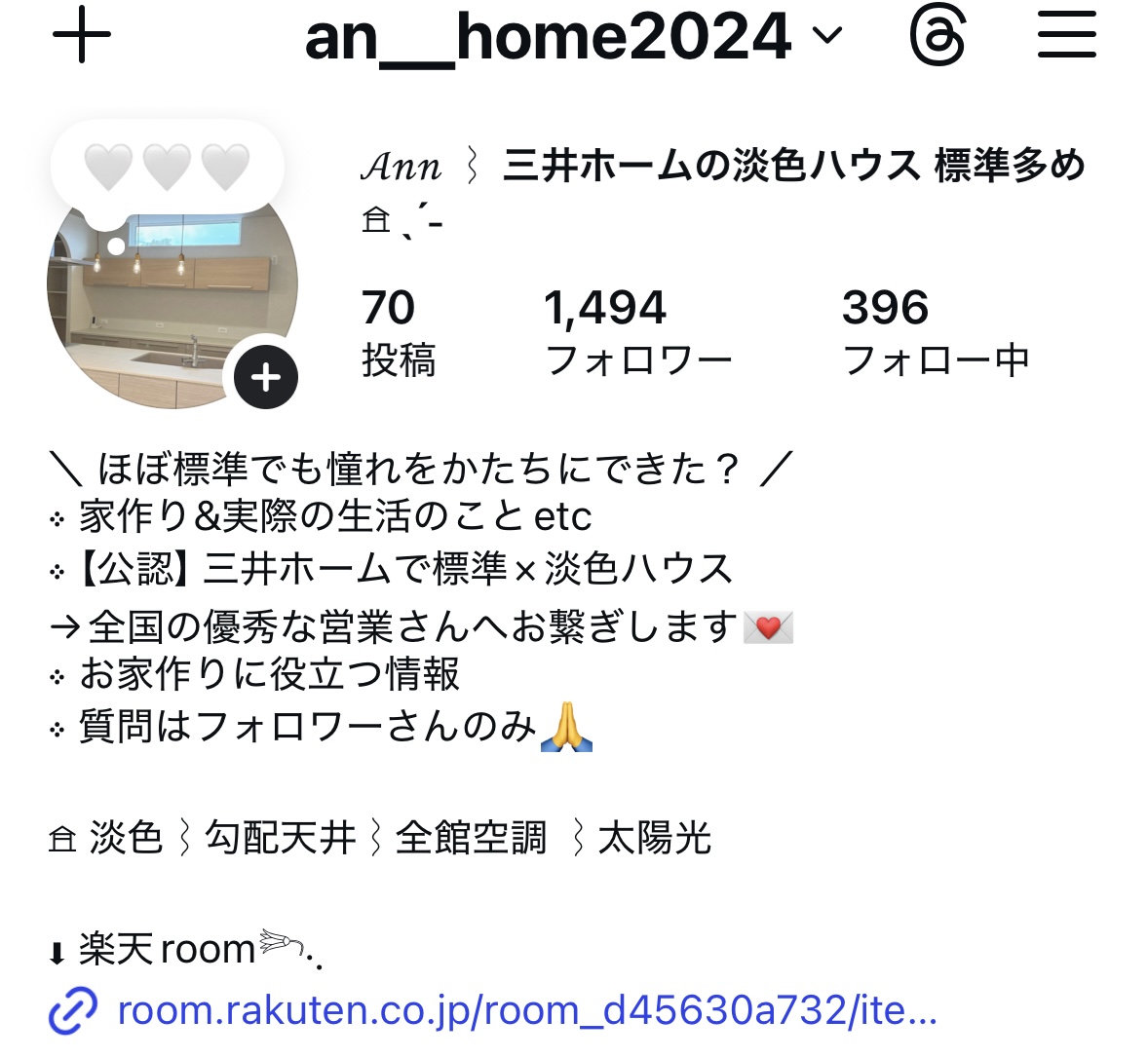Tap the plus icon to create content
The width and height of the screenshot is (1148, 1058).
[x=82, y=37]
